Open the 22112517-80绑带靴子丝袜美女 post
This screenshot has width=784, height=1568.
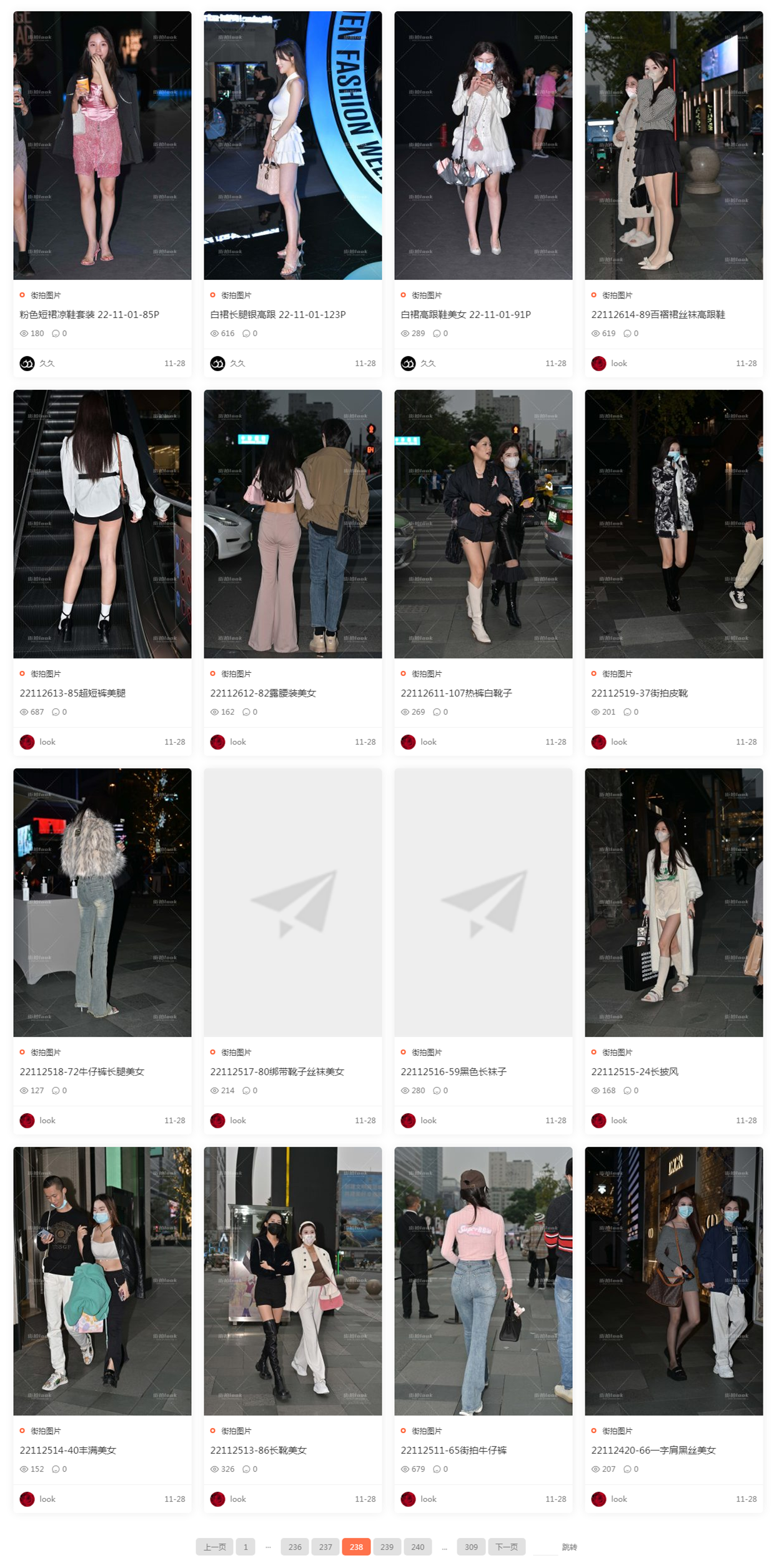point(277,1071)
